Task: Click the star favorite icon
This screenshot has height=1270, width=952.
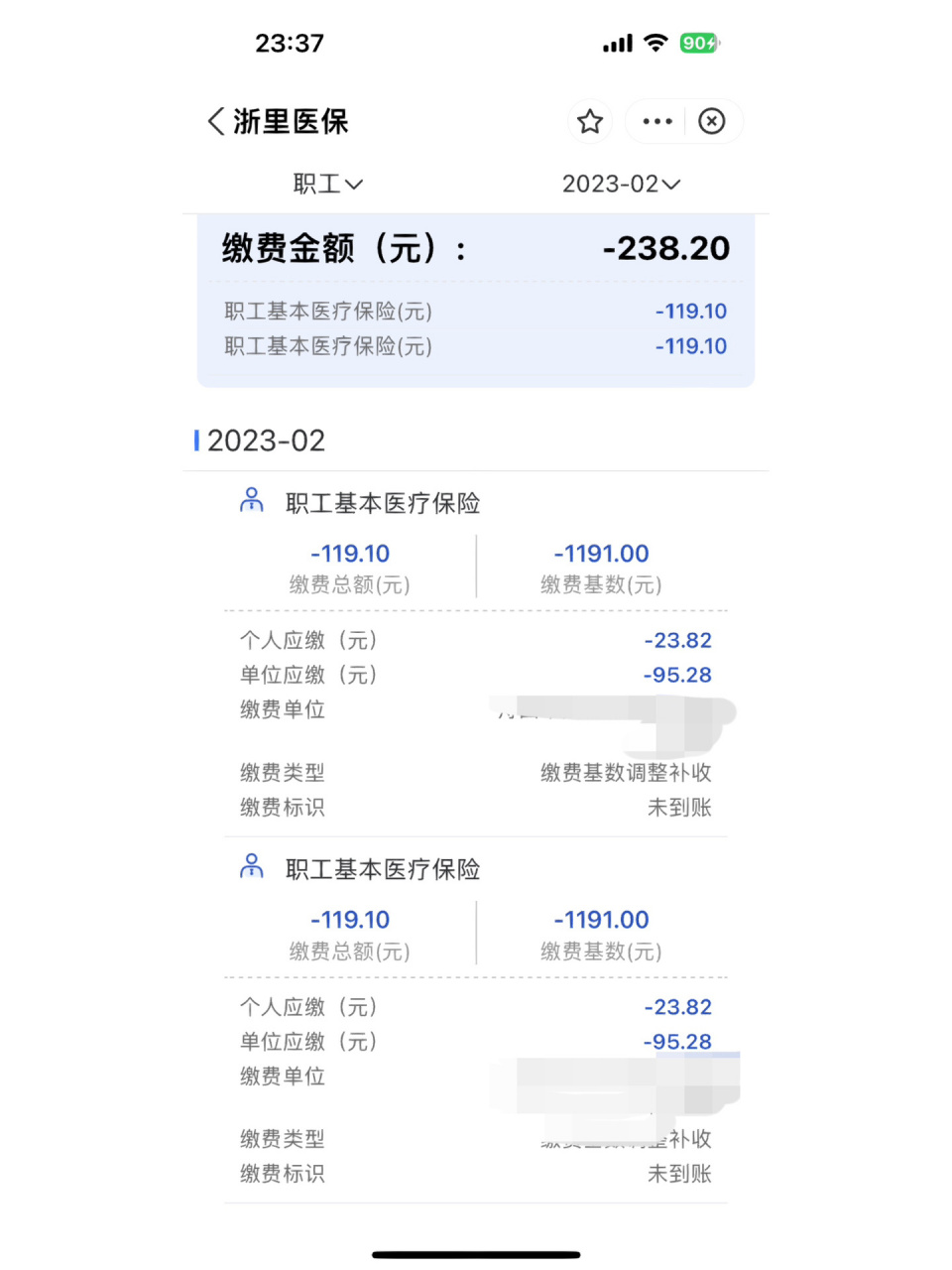Action: (x=590, y=121)
